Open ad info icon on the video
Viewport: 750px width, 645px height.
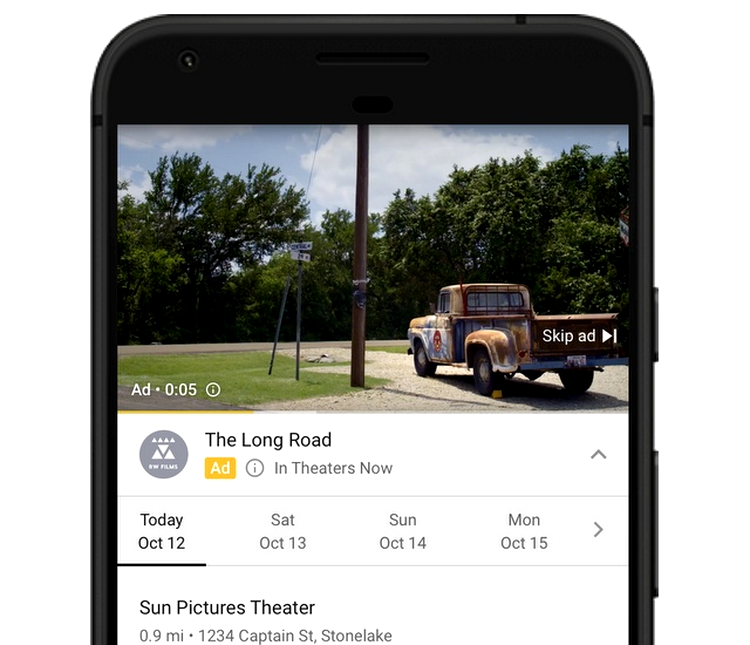point(213,390)
